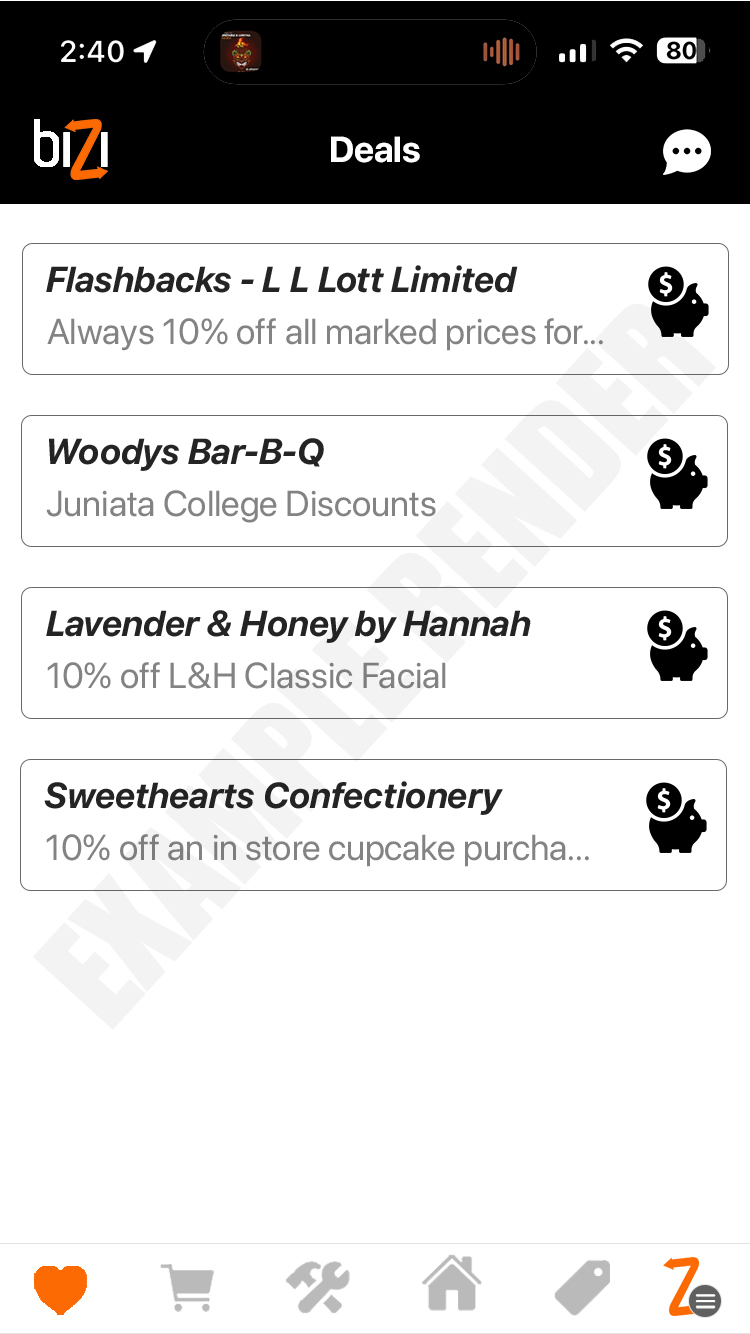Open the services tools tab
This screenshot has width=750, height=1334.
pos(318,1288)
